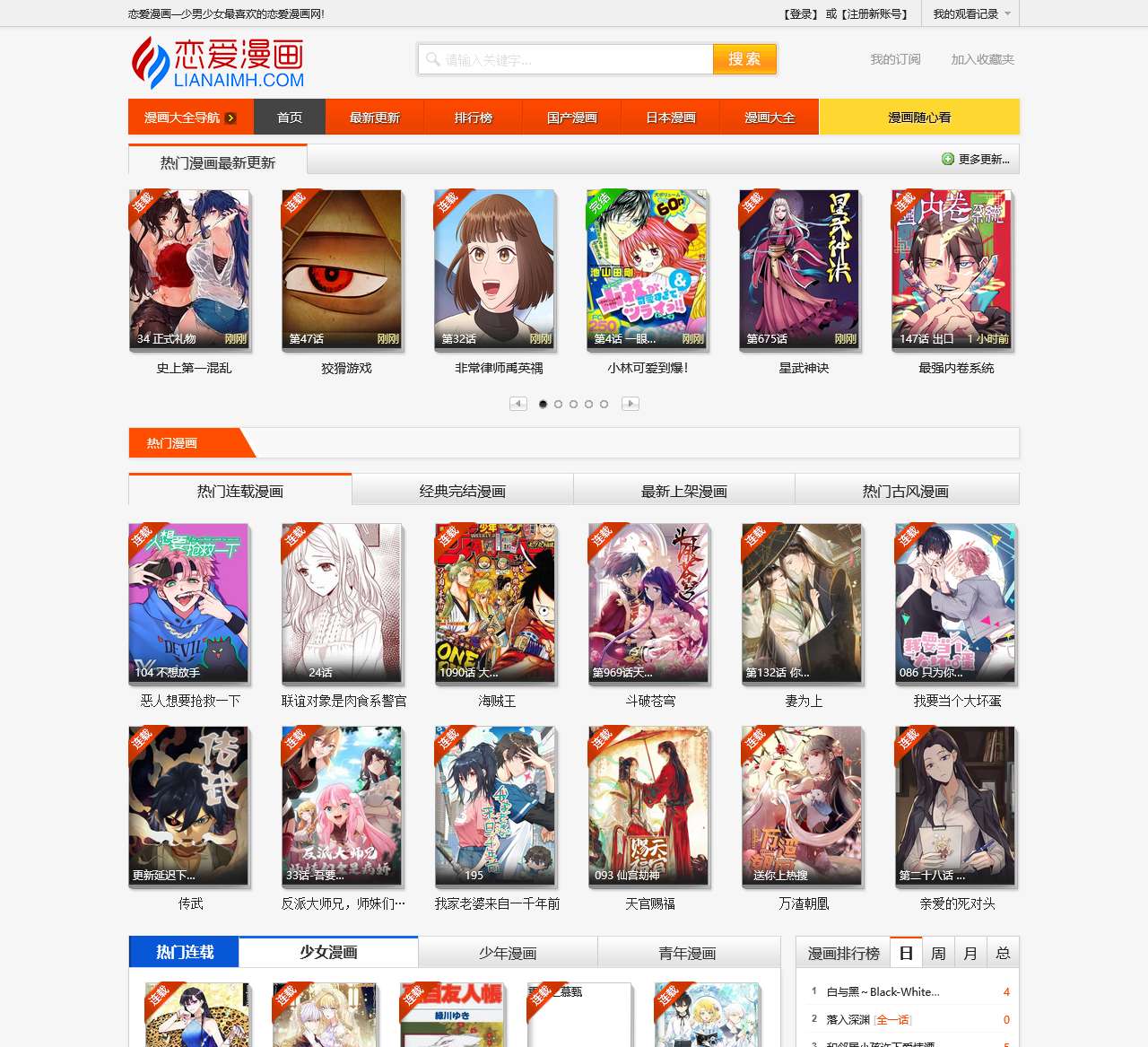1148x1047 pixels.
Task: Open the yellow 漫画随心看 banner button
Action: (918, 118)
